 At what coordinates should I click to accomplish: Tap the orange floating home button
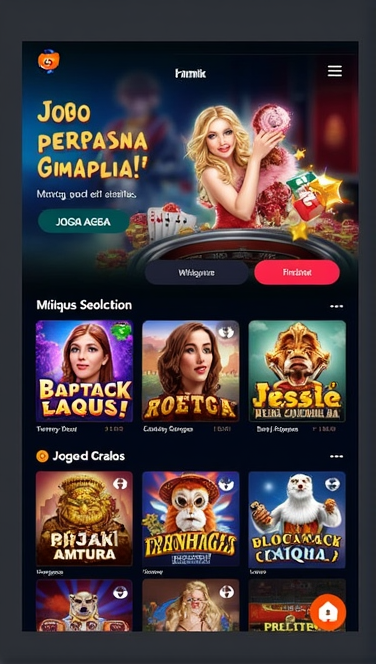[x=328, y=612]
